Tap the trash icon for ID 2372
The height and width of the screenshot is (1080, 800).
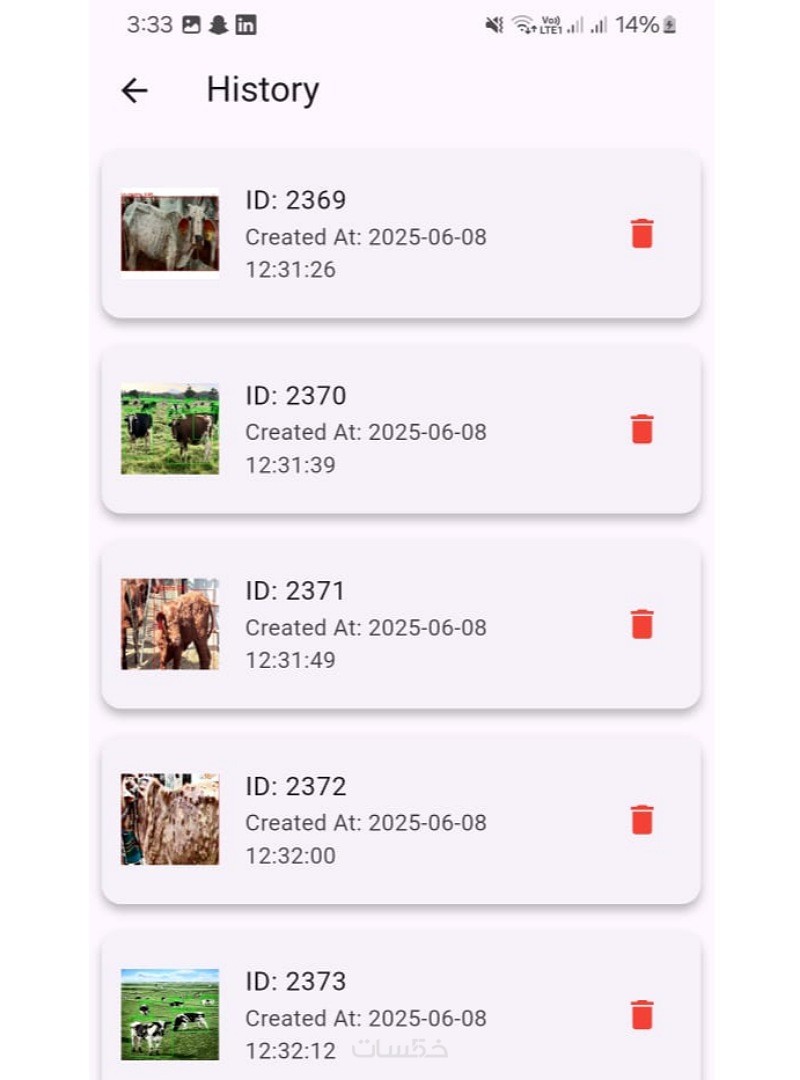pyautogui.click(x=642, y=820)
